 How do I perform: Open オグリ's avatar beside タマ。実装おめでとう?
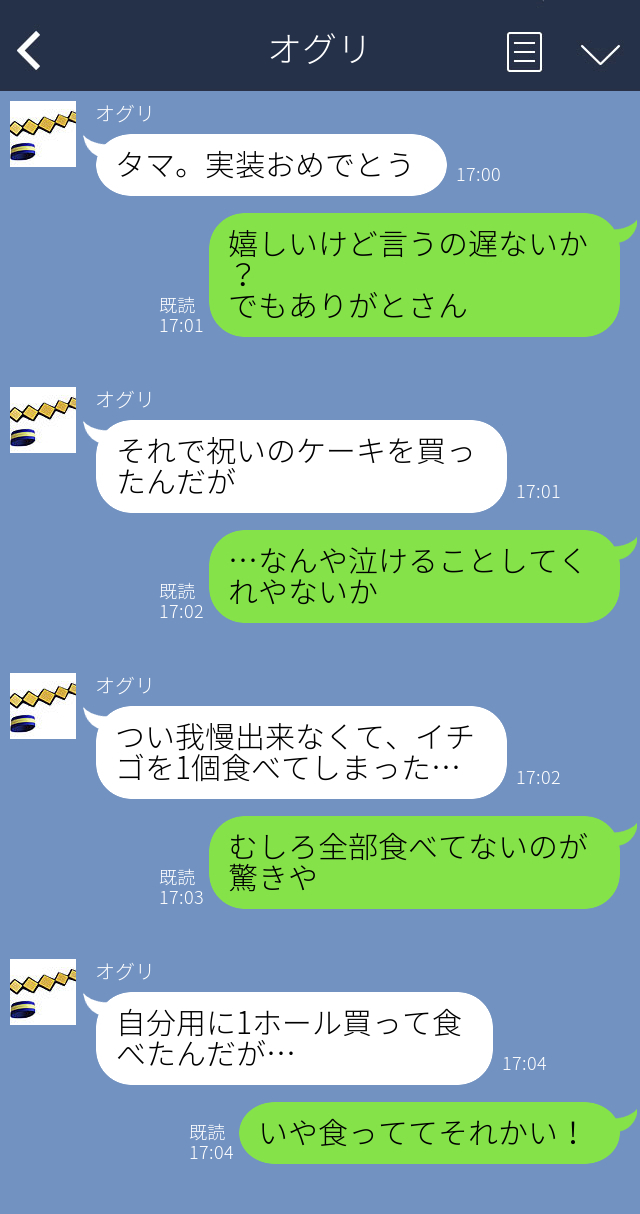43,134
